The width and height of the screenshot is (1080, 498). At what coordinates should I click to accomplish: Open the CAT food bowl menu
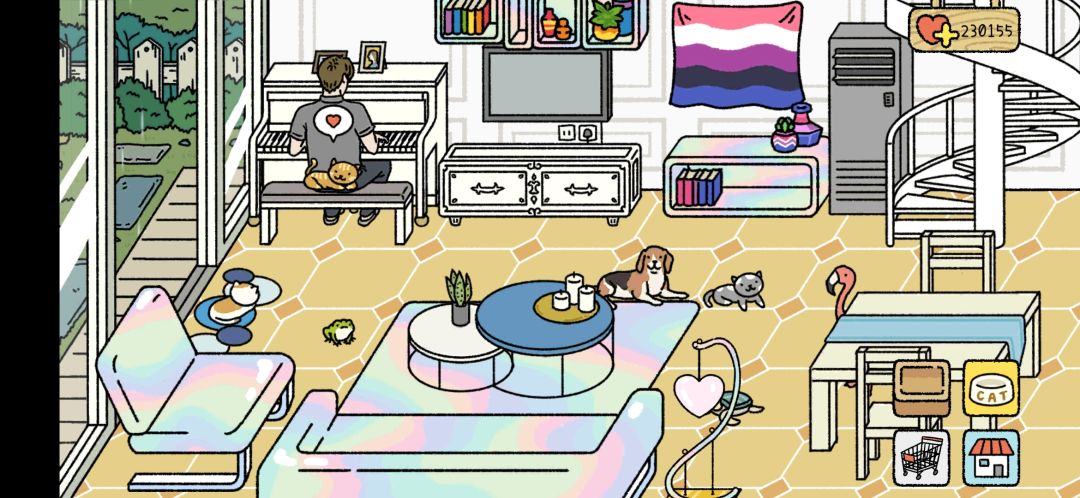pyautogui.click(x=991, y=388)
